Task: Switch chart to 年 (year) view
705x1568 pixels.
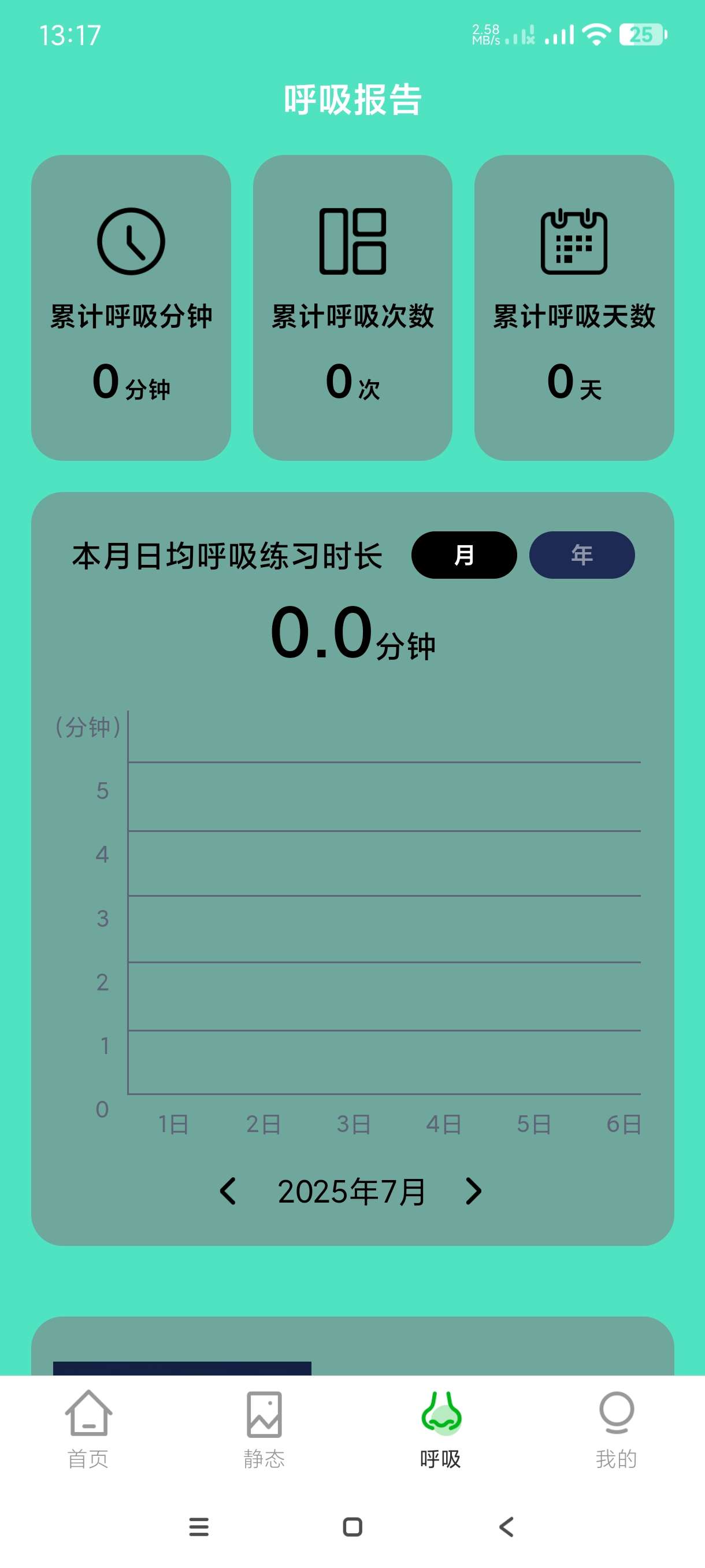Action: (581, 554)
